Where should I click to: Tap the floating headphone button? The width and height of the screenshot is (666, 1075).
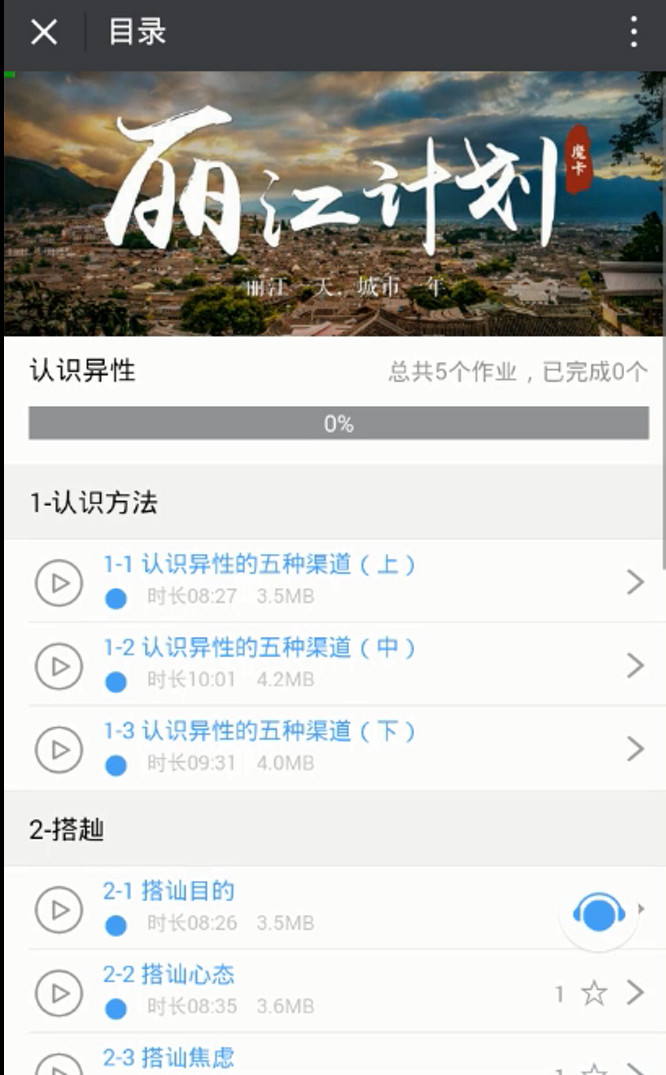pyautogui.click(x=599, y=912)
